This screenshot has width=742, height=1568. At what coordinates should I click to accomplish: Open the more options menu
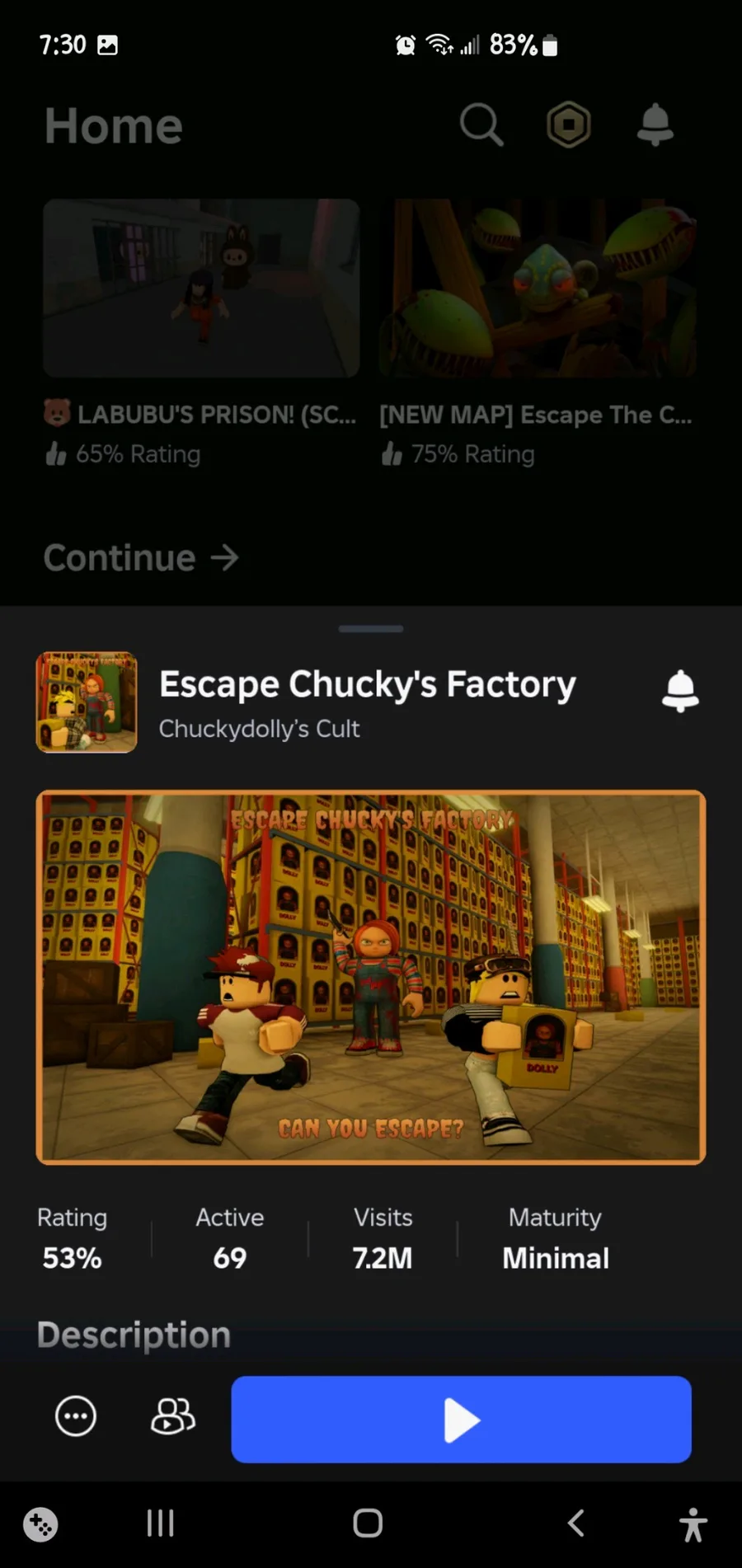point(76,1416)
